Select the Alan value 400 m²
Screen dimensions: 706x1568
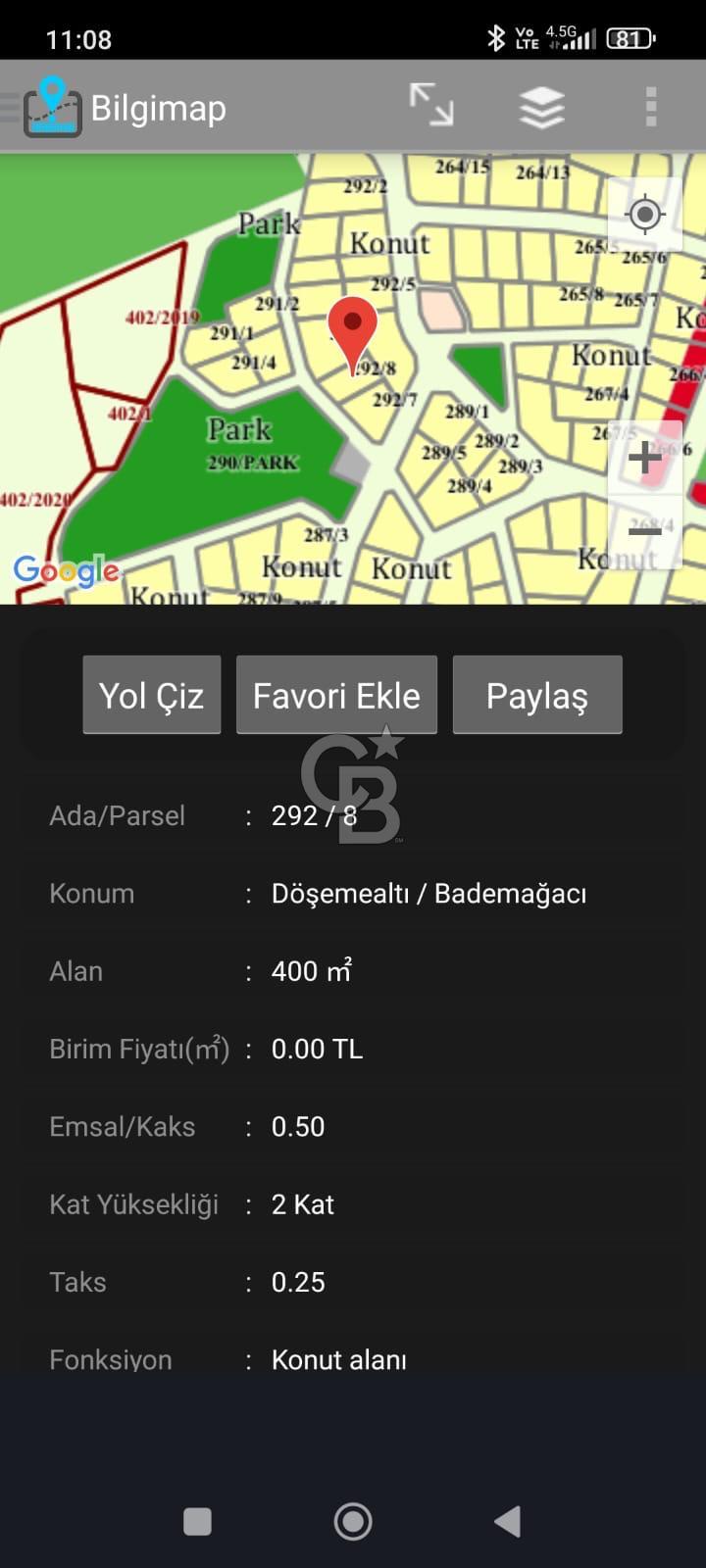point(311,971)
